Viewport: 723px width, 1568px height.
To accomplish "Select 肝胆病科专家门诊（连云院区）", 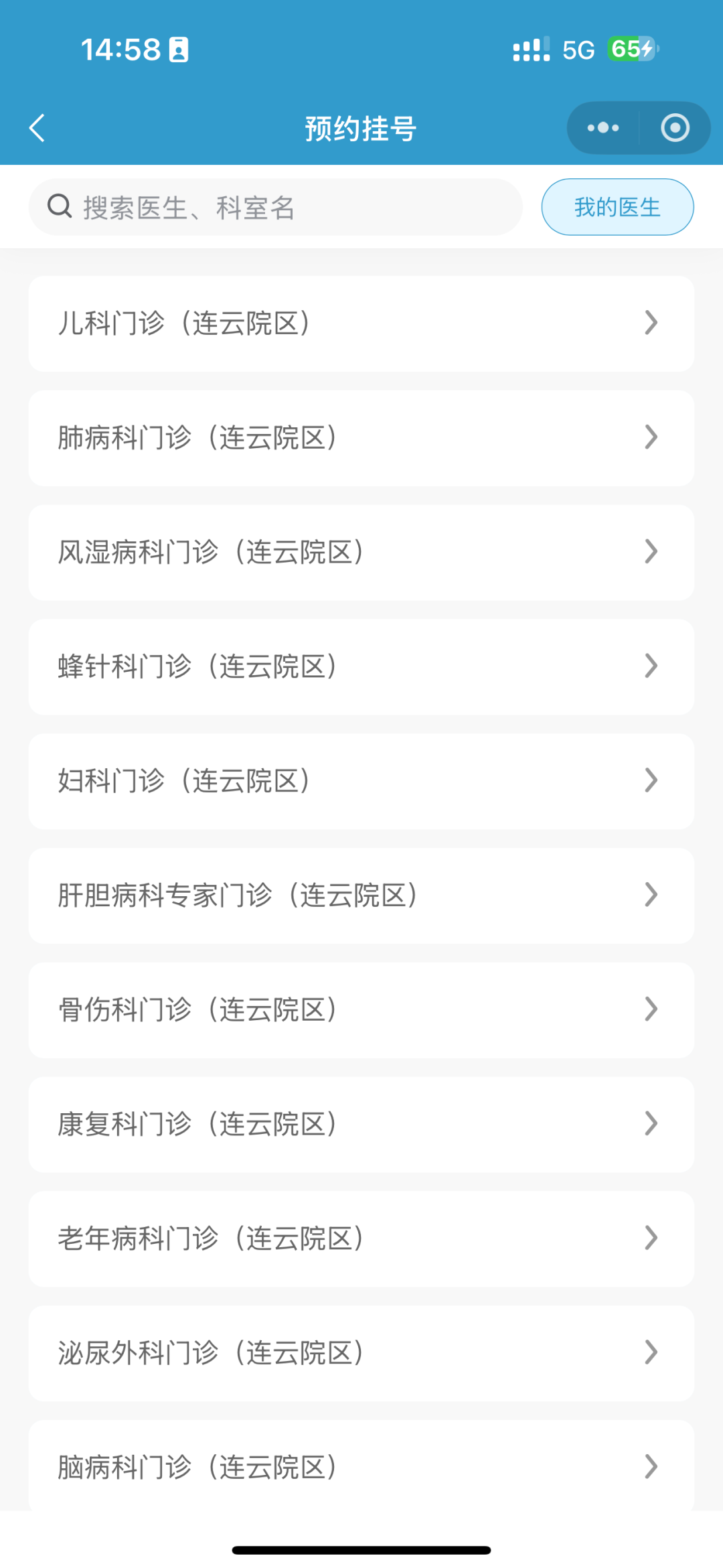I will click(x=361, y=896).
